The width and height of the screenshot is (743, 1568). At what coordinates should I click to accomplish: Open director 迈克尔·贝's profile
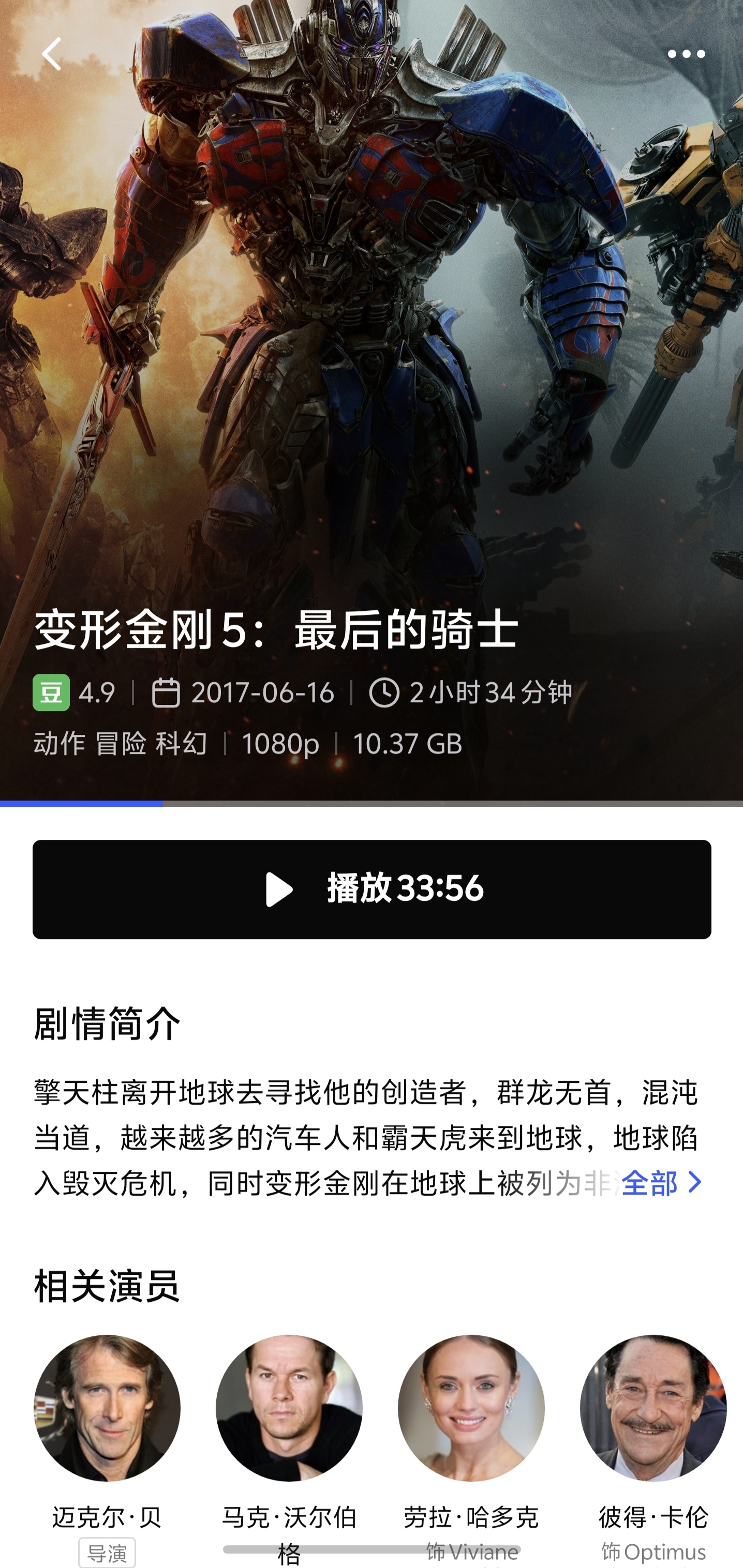107,1408
